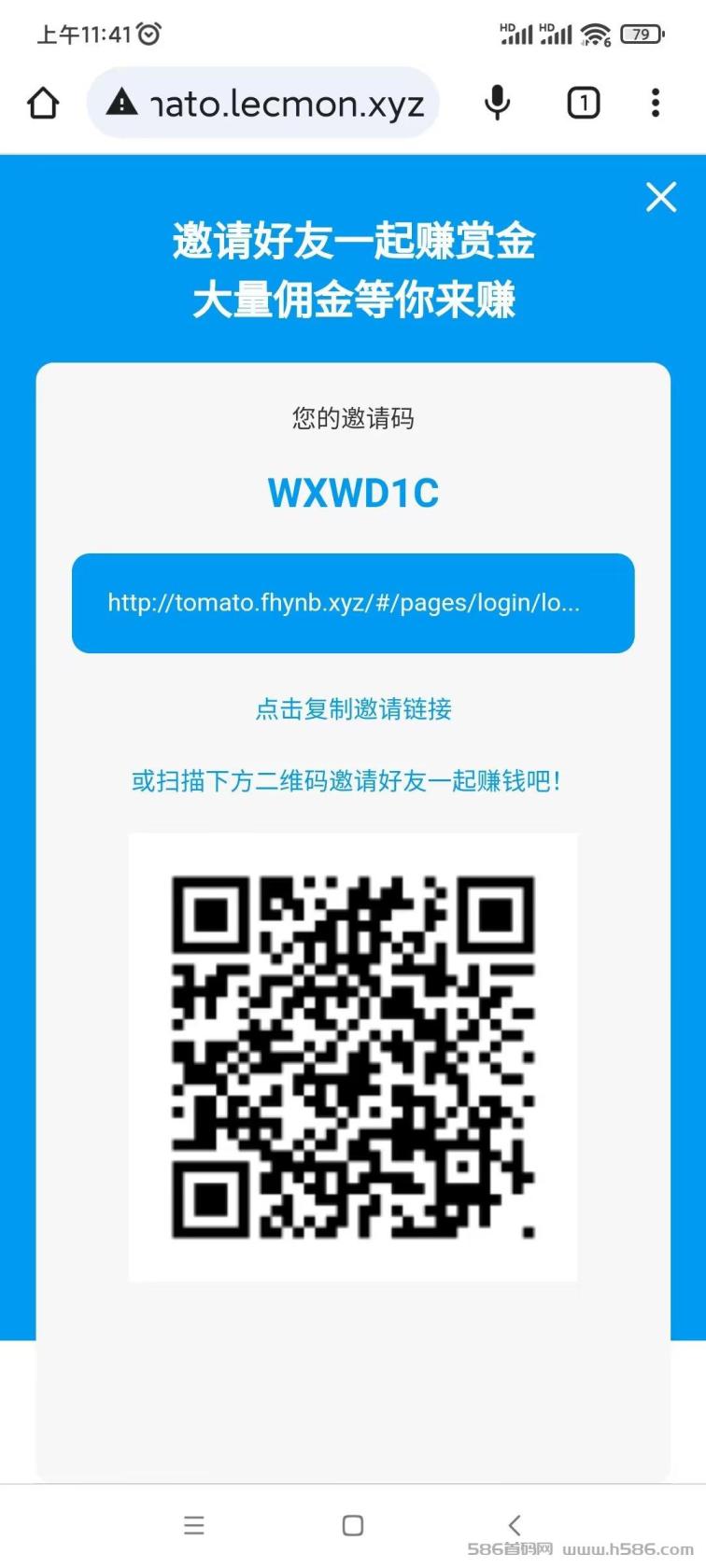Viewport: 706px width, 1568px height.
Task: Go to the browser home page
Action: [x=43, y=104]
